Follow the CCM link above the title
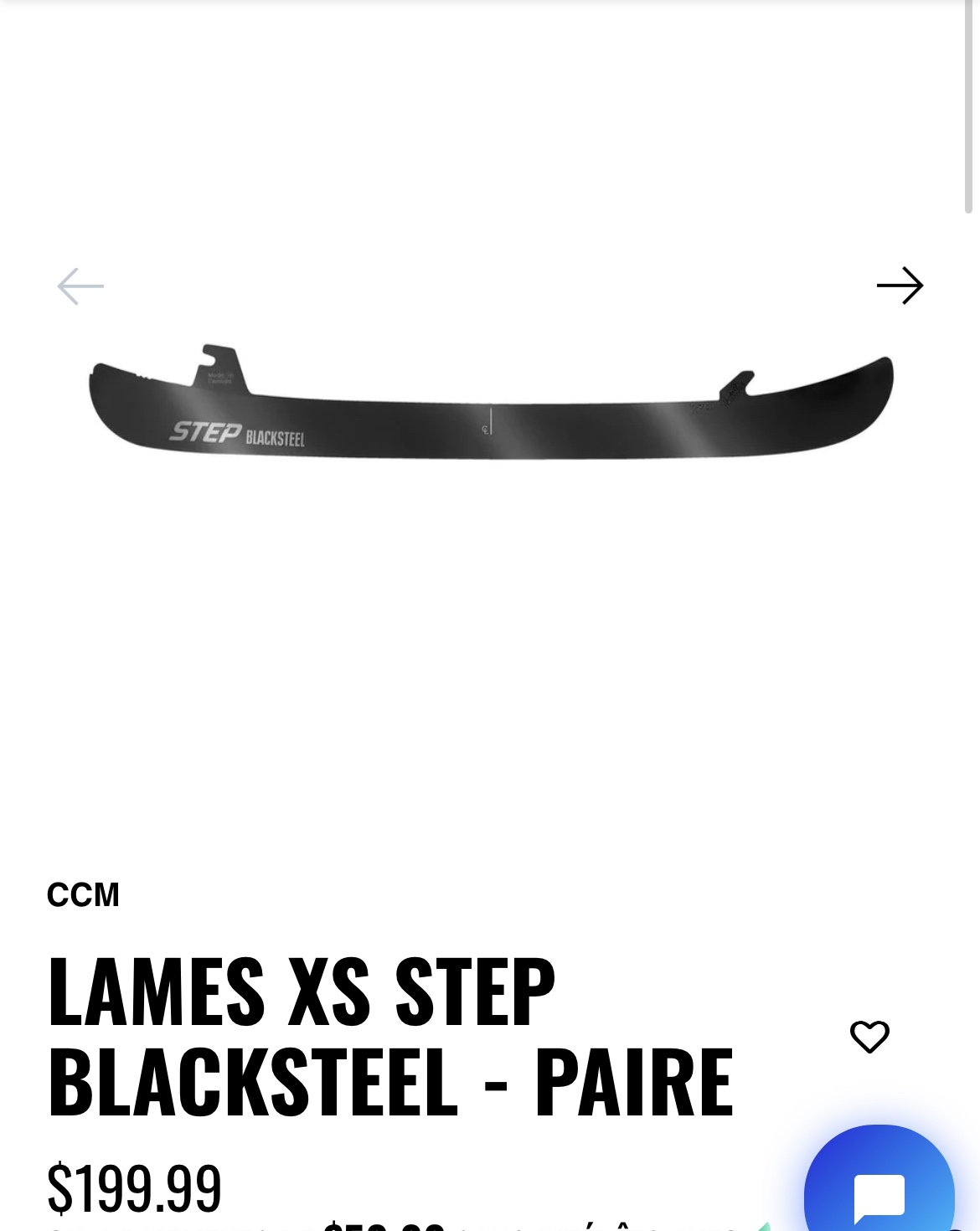The width and height of the screenshot is (980, 1231). click(x=84, y=894)
